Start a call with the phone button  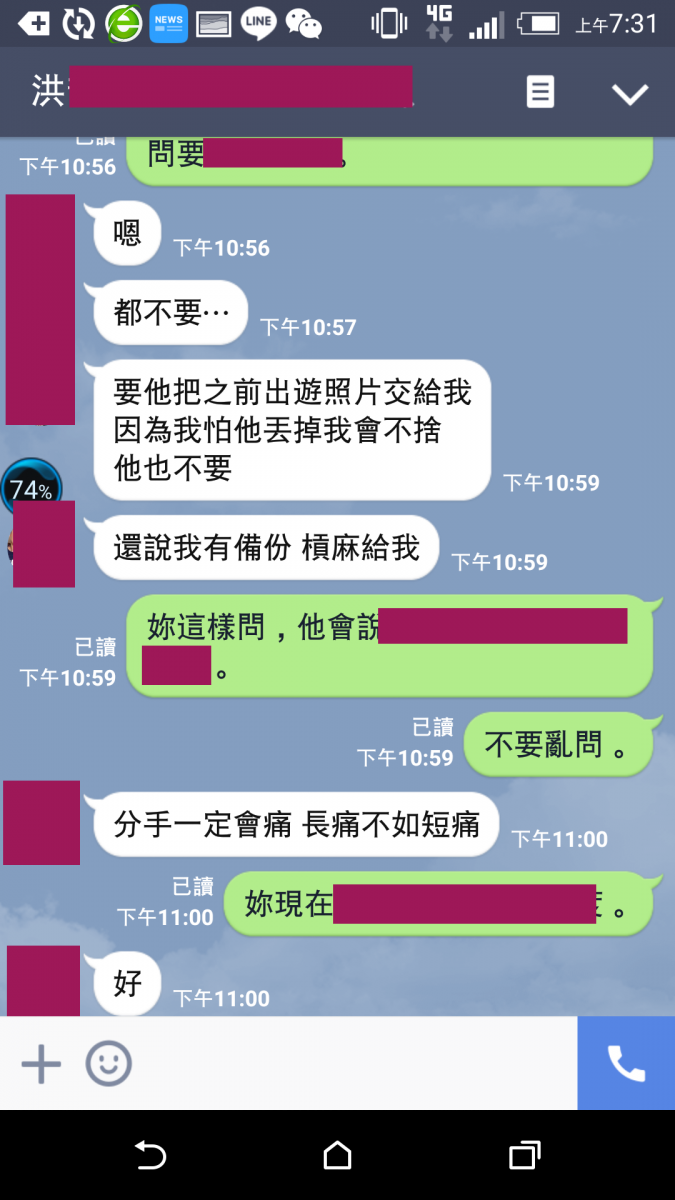tap(626, 1064)
